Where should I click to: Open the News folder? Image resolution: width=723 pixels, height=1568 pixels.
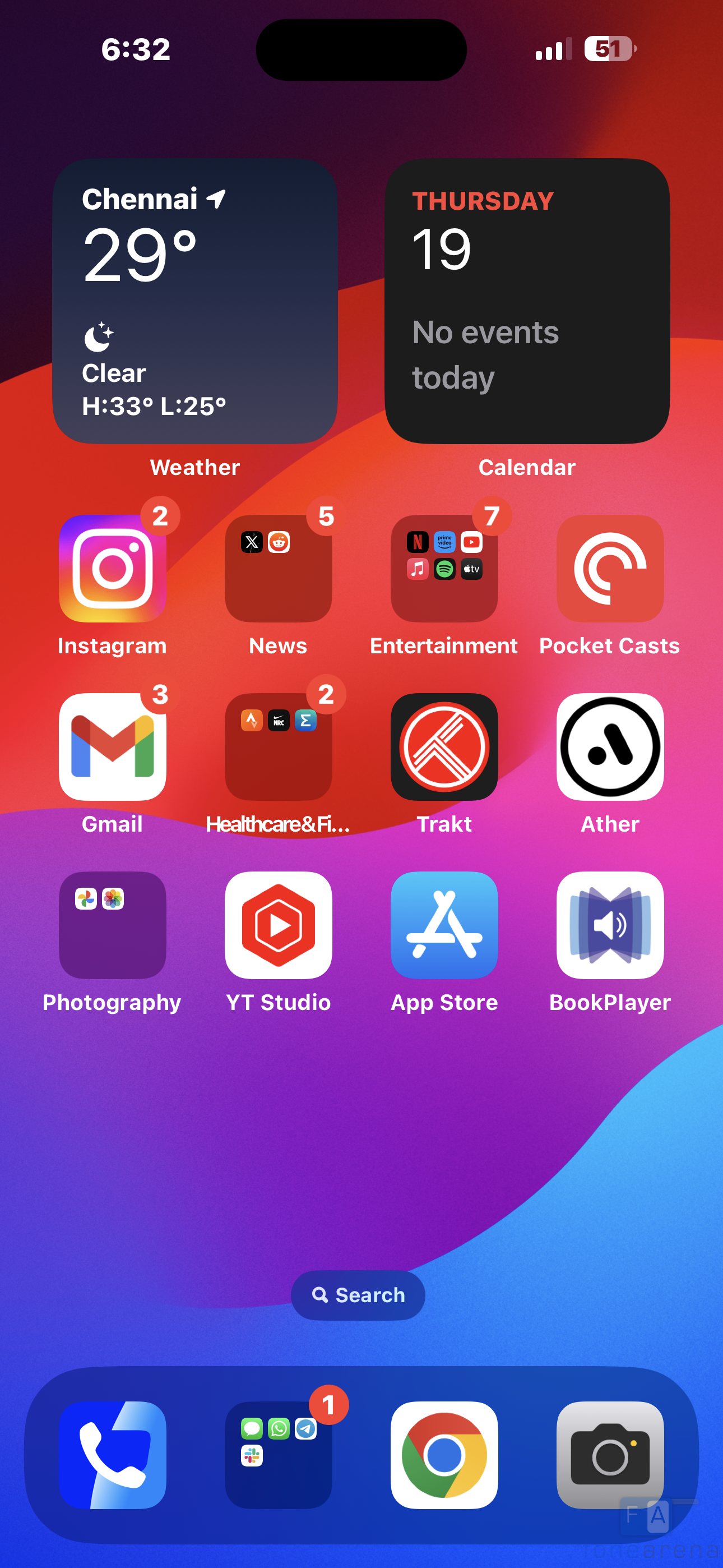278,569
